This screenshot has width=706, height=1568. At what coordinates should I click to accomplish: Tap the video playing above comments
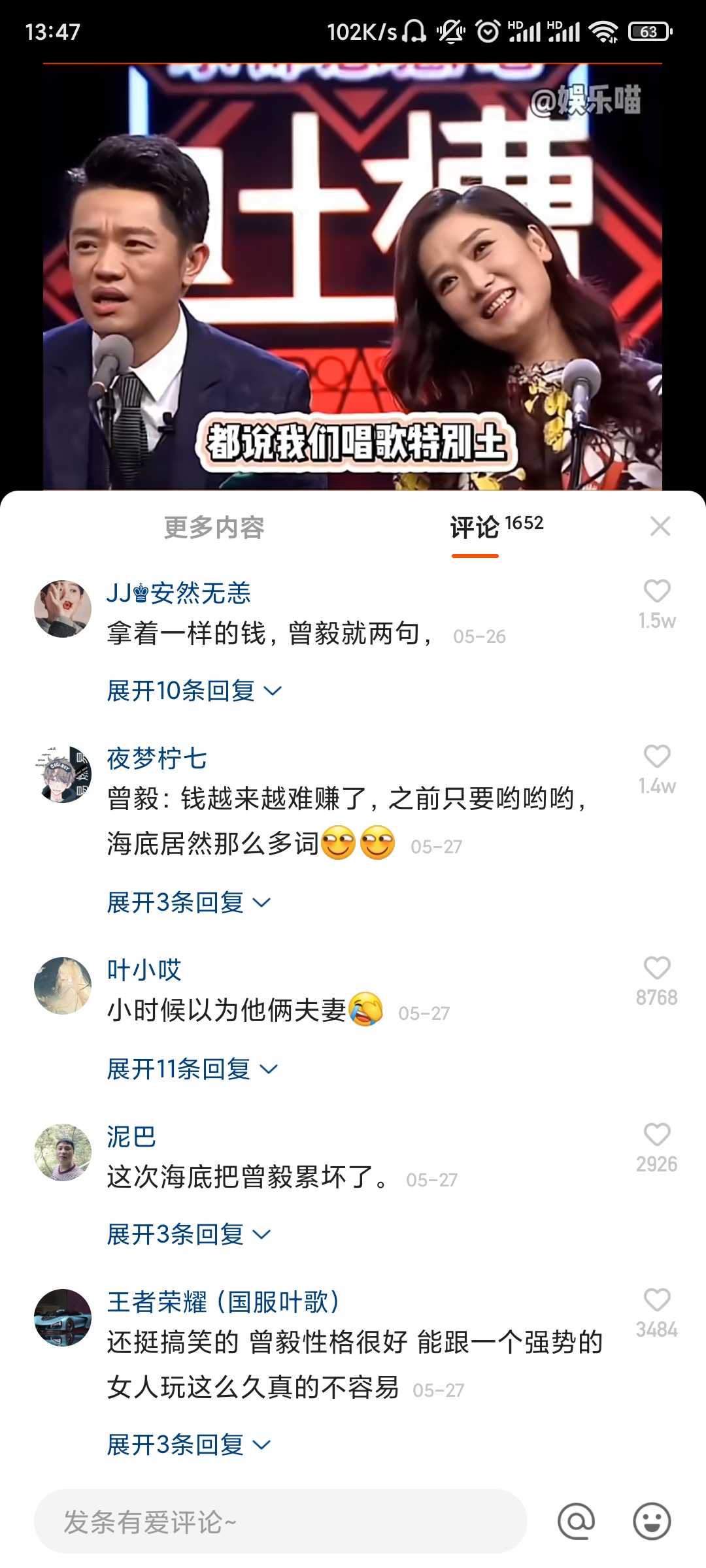(352, 276)
